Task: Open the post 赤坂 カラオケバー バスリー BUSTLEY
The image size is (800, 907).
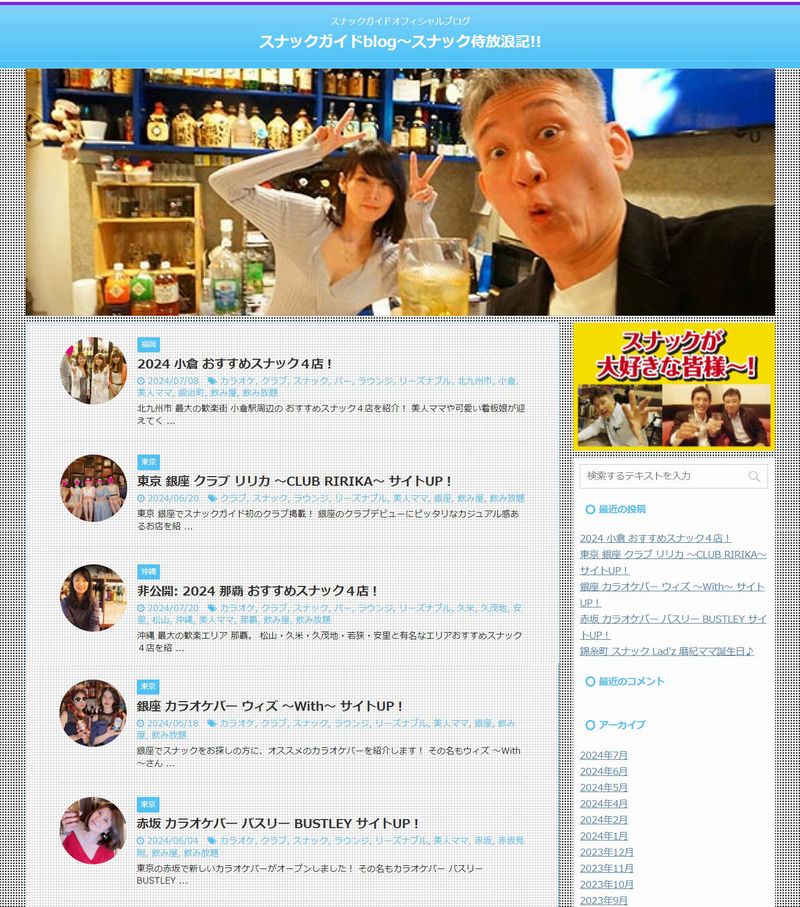Action: click(x=277, y=823)
